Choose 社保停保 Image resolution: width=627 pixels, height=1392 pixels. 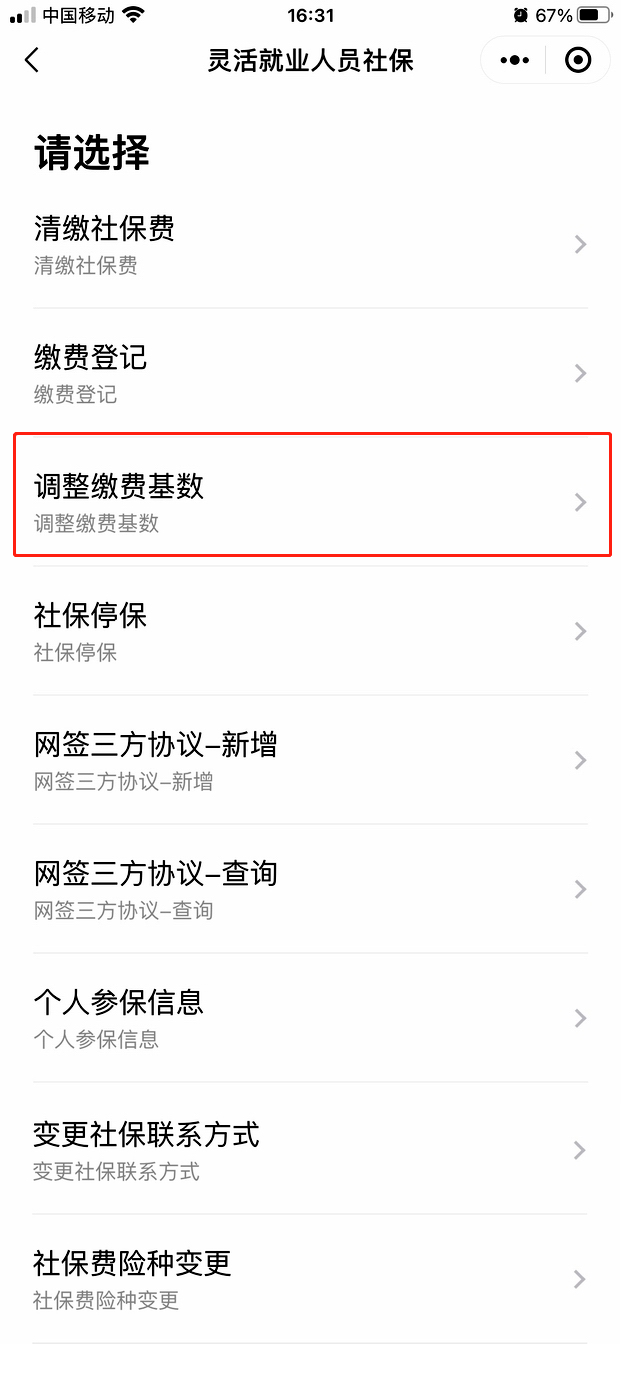[x=310, y=631]
